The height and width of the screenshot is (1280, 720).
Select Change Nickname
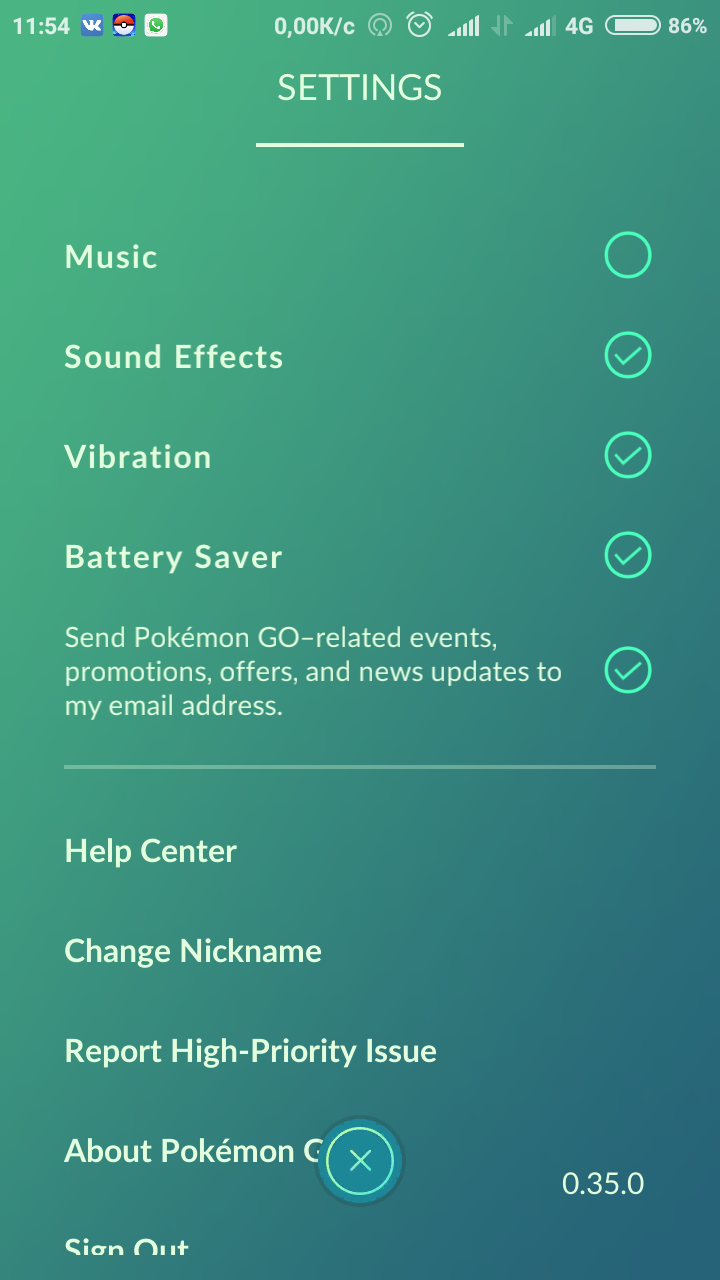coord(193,951)
